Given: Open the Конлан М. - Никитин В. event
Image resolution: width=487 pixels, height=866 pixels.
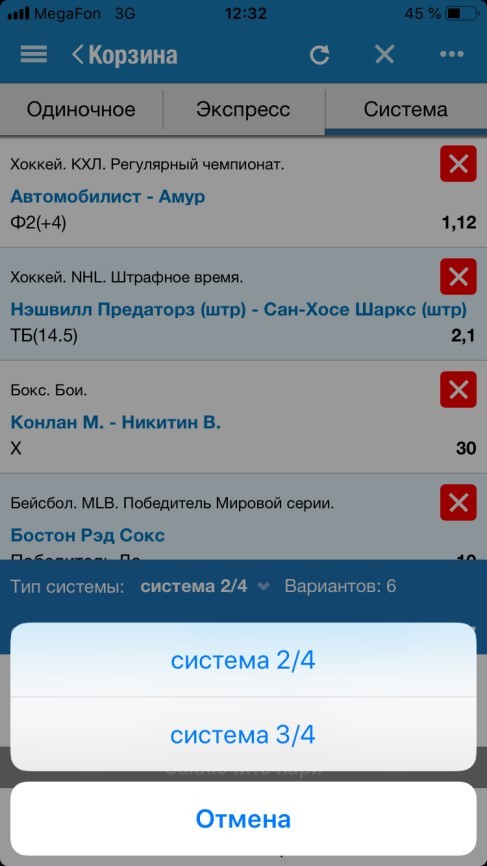Looking at the screenshot, I should [x=115, y=423].
